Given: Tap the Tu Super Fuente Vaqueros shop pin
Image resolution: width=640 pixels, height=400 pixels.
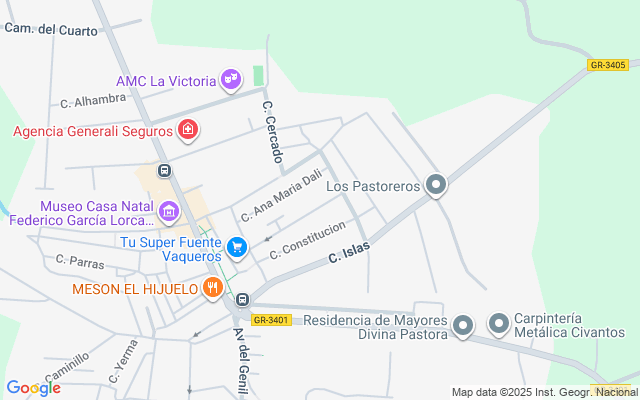Looking at the screenshot, I should pyautogui.click(x=236, y=246).
